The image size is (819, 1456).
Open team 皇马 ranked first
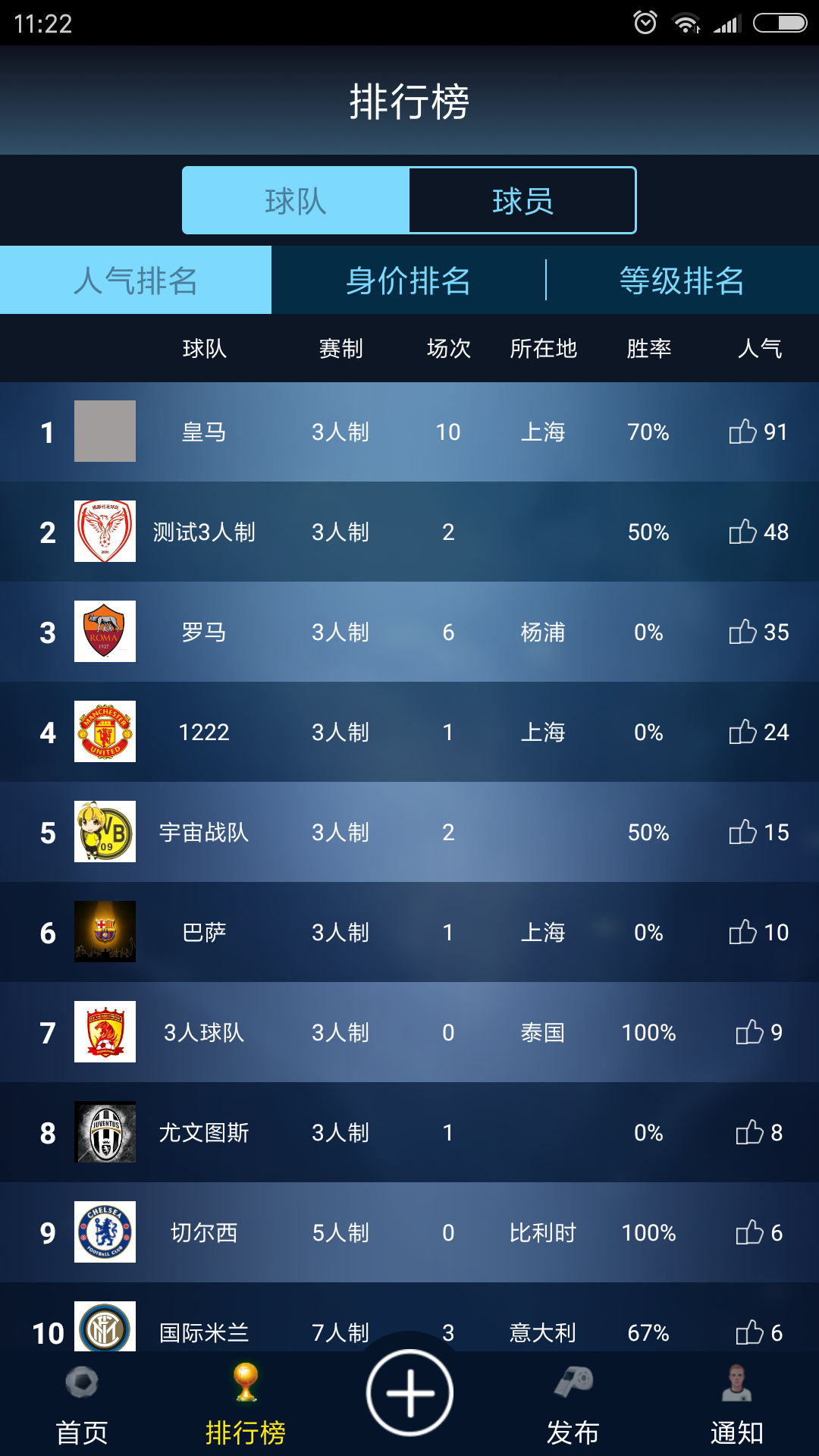tap(204, 432)
